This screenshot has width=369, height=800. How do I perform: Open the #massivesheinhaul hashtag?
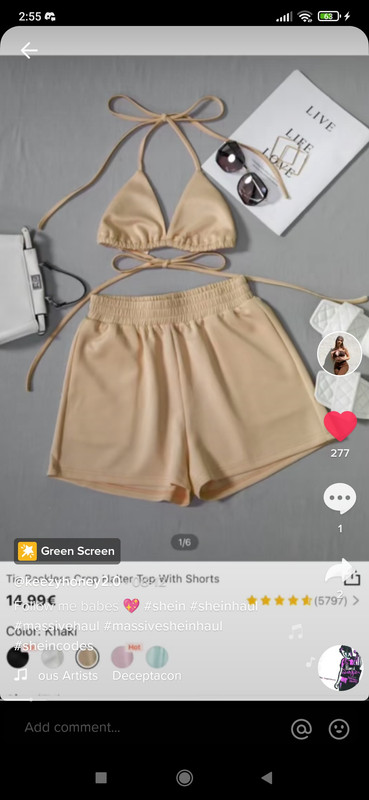(x=163, y=626)
